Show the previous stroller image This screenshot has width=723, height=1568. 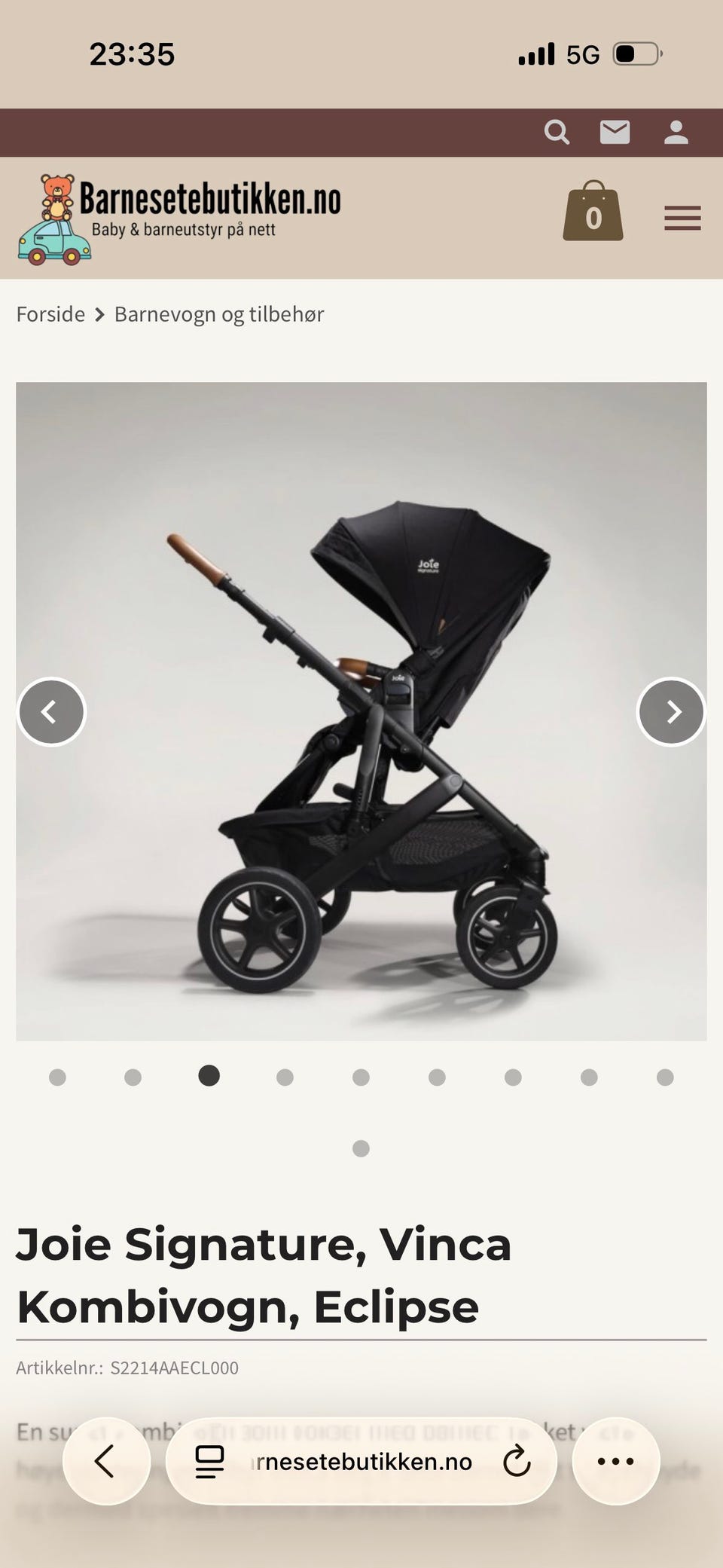click(x=51, y=712)
